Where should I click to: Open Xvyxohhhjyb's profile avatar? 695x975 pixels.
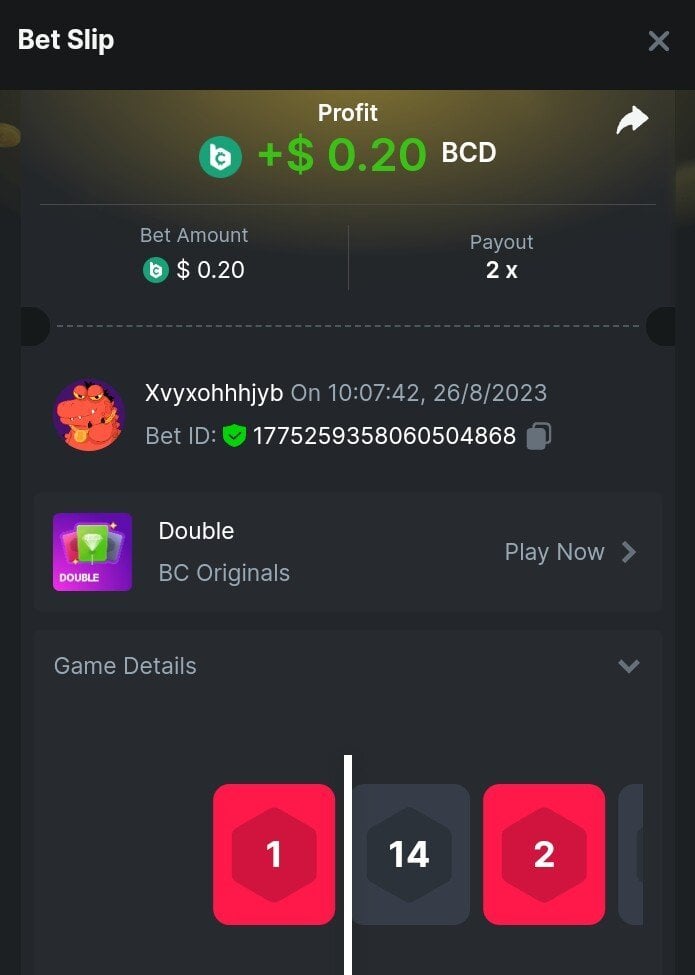[89, 415]
